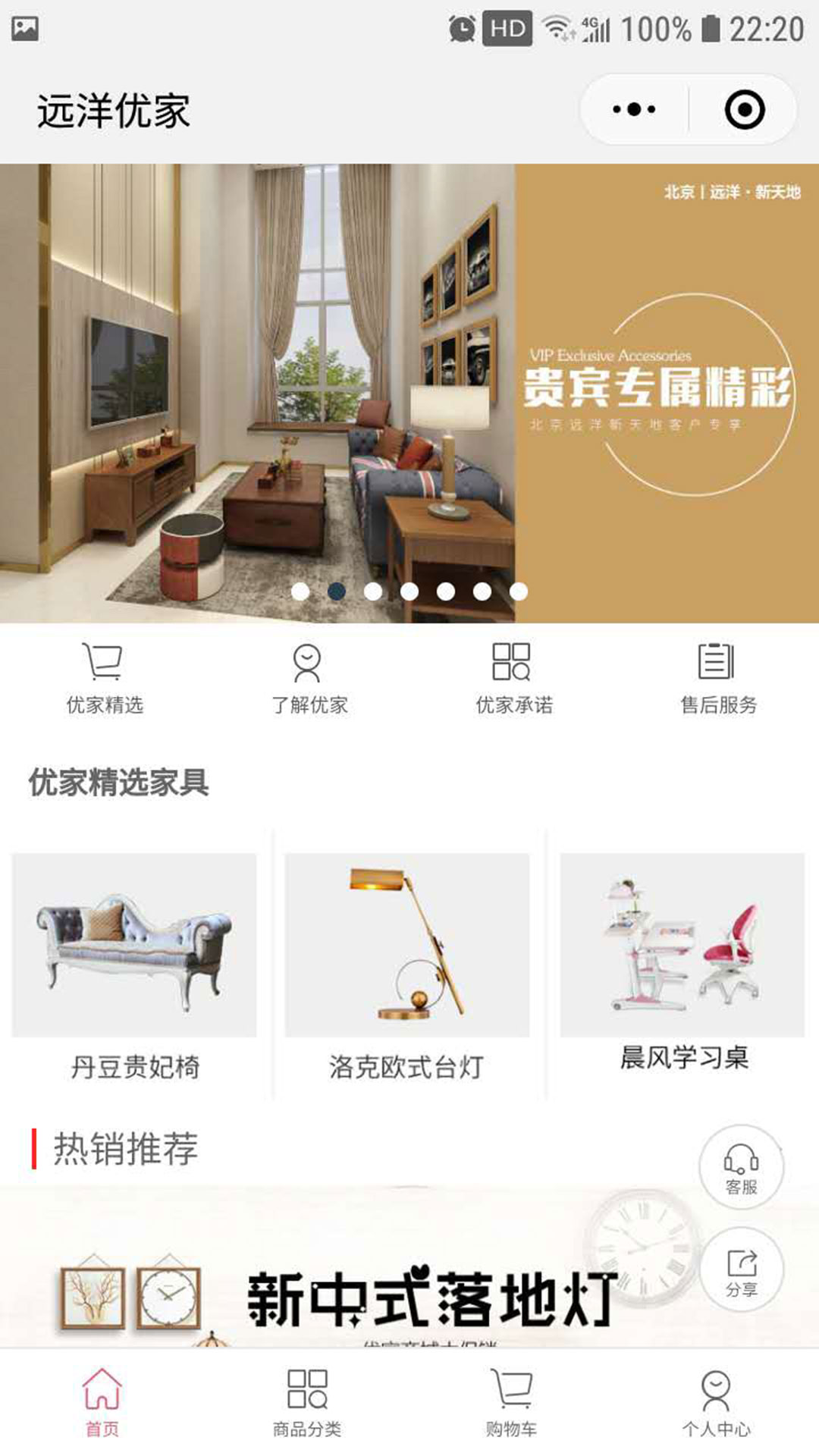The width and height of the screenshot is (819, 1456).
Task: Open the mini-program more options menu
Action: tap(634, 110)
